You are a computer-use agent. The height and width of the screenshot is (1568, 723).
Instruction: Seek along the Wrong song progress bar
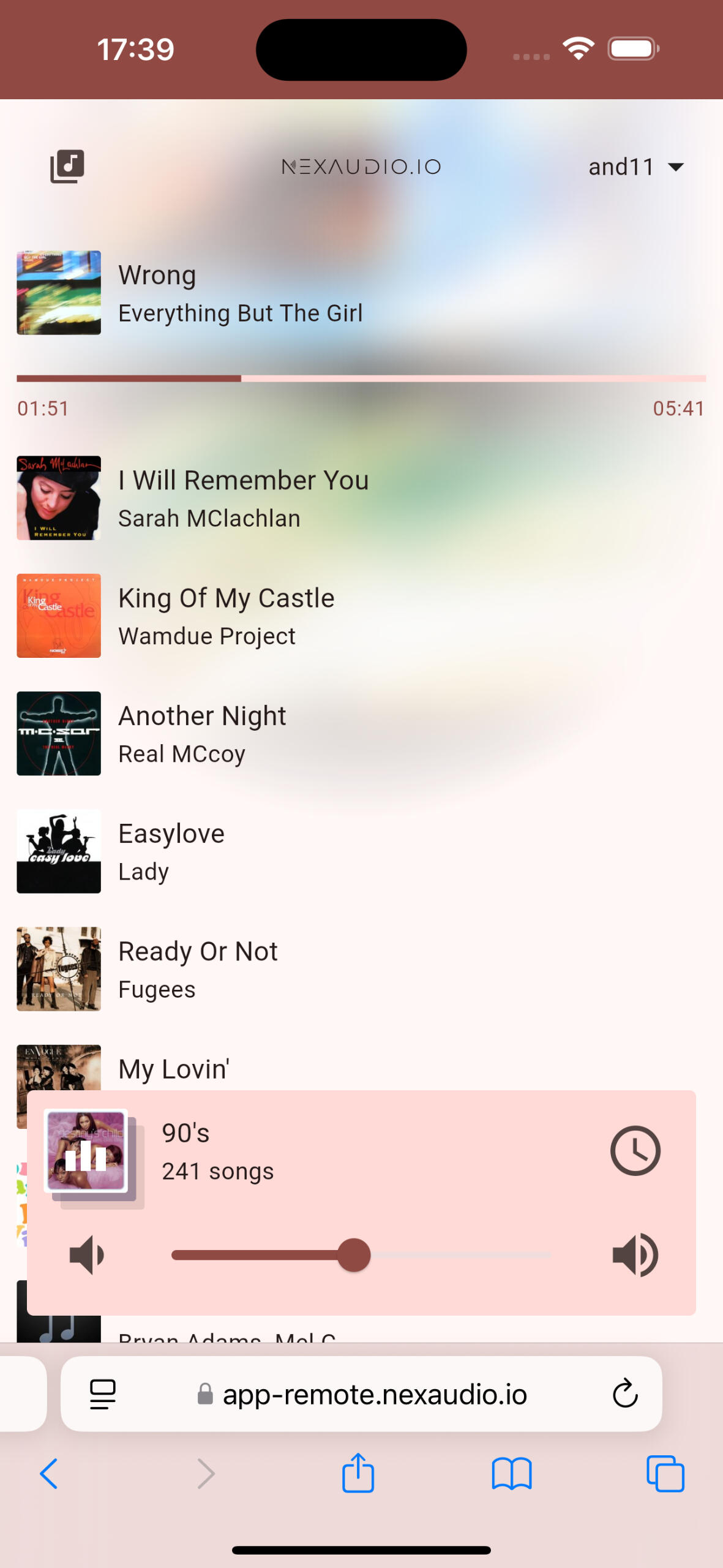point(361,379)
